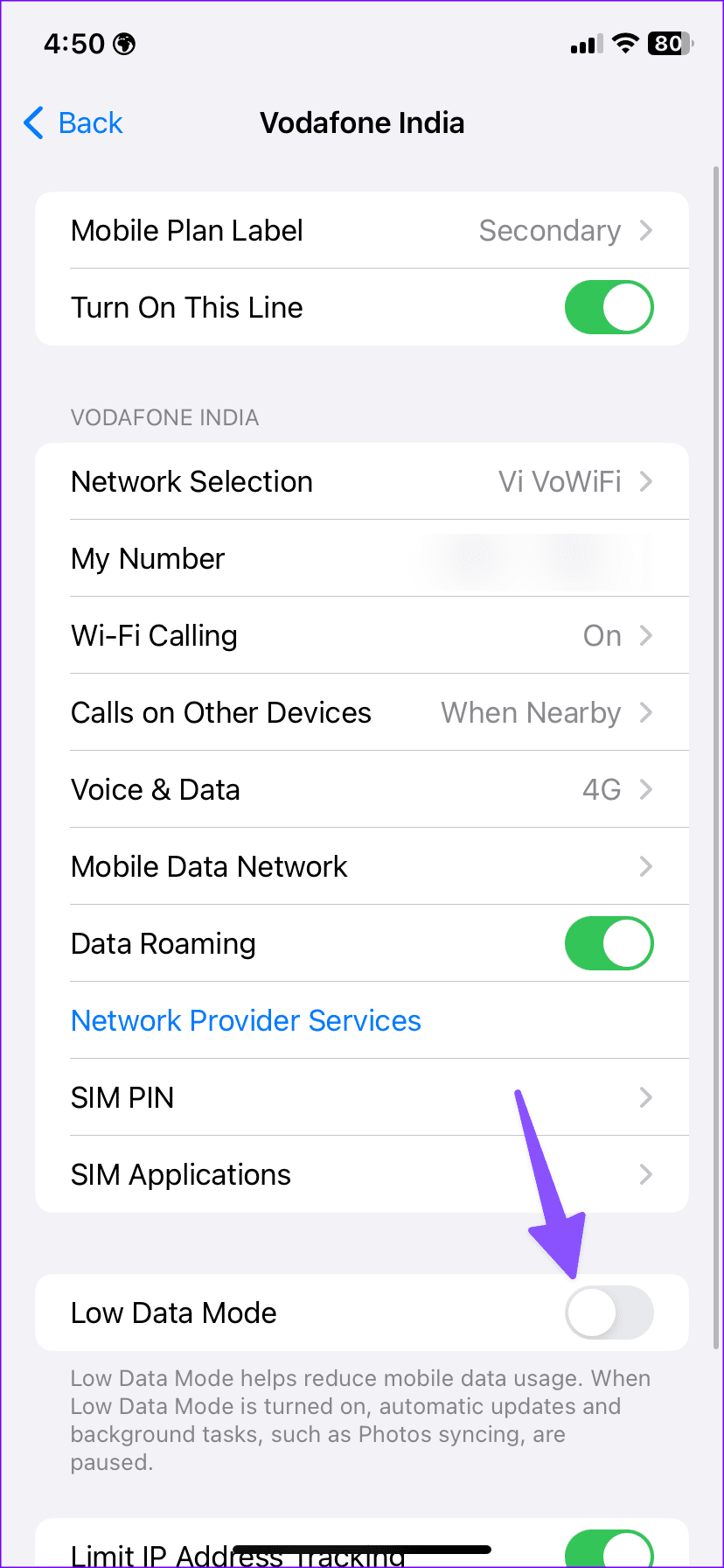This screenshot has width=724, height=1568.
Task: Tap the Back button label
Action: point(90,123)
